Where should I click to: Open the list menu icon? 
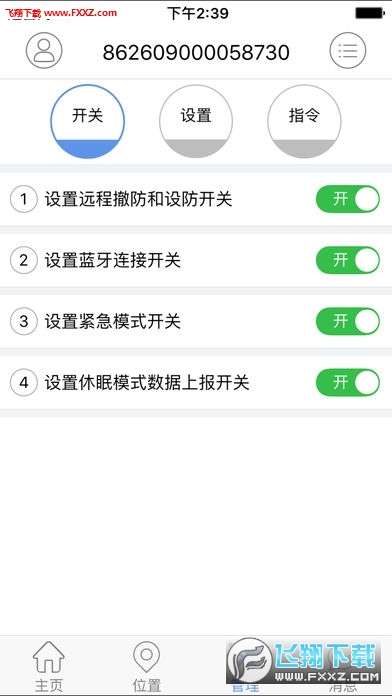[348, 51]
